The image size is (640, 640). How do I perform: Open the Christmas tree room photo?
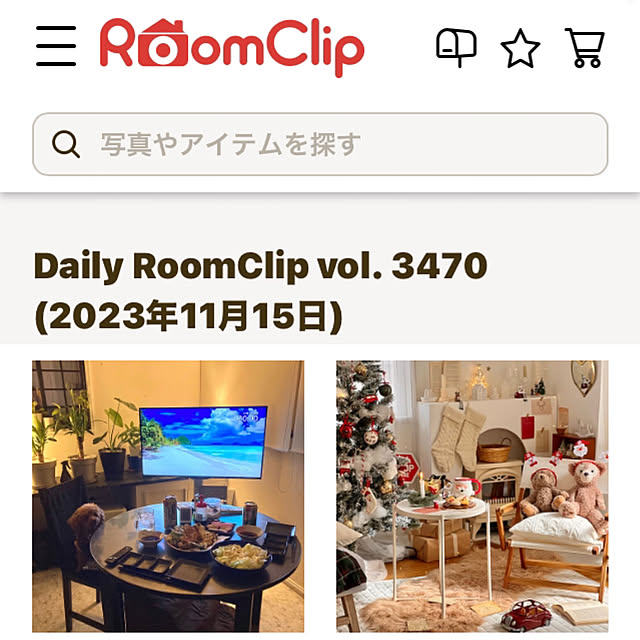(471, 496)
